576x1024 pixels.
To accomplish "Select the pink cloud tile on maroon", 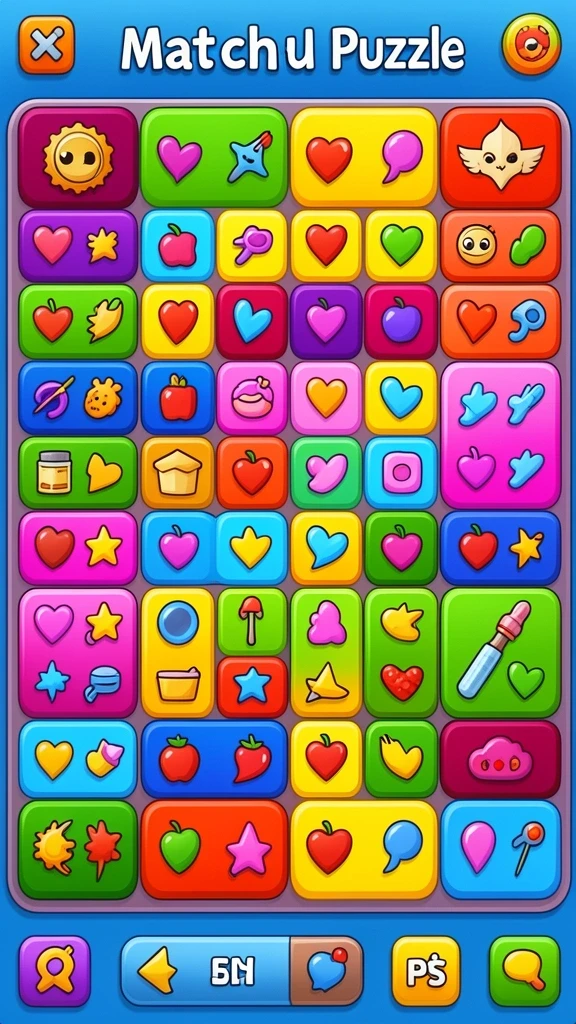I will coord(500,760).
